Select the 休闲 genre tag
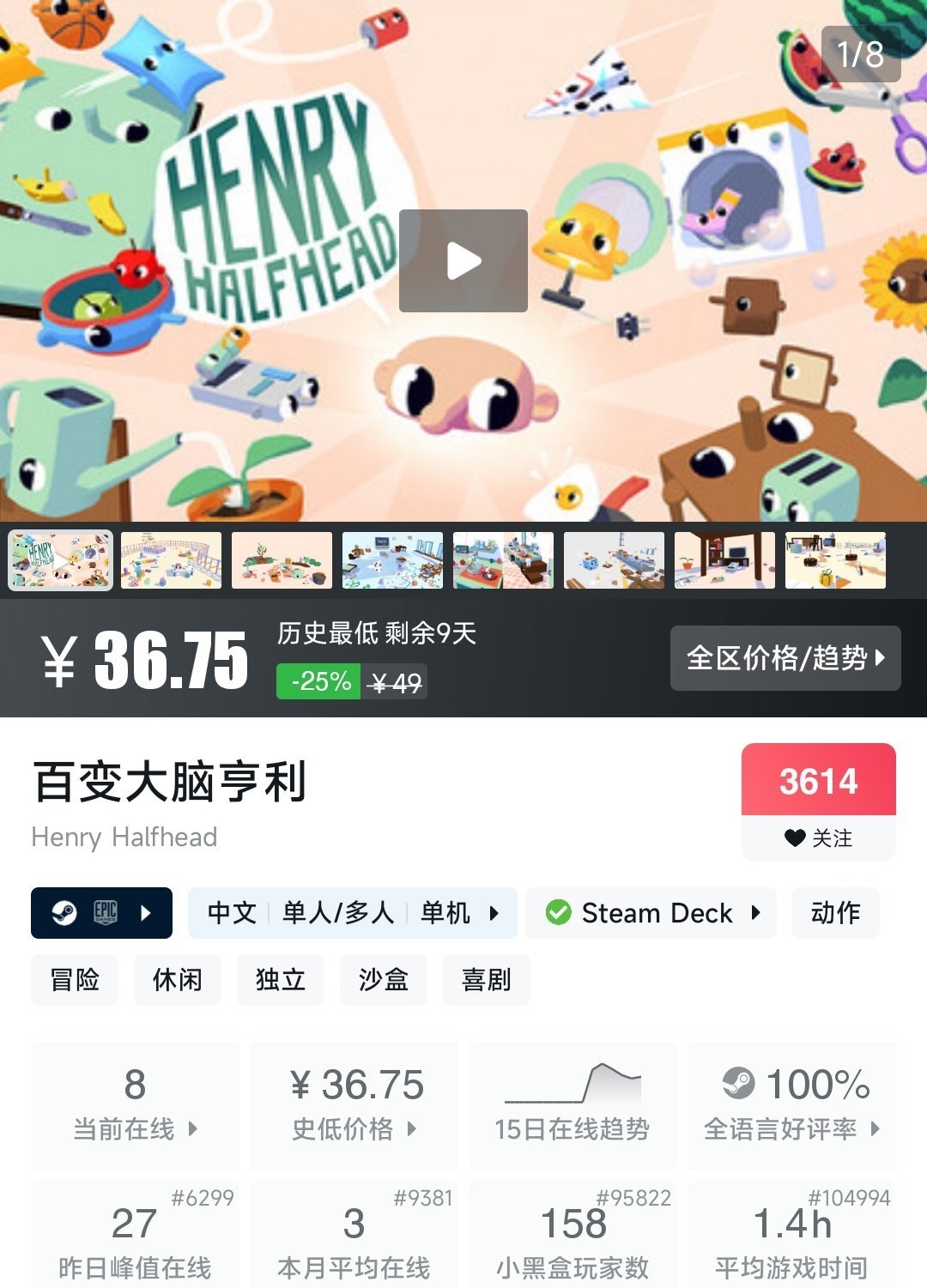The image size is (927, 1288). tap(178, 980)
